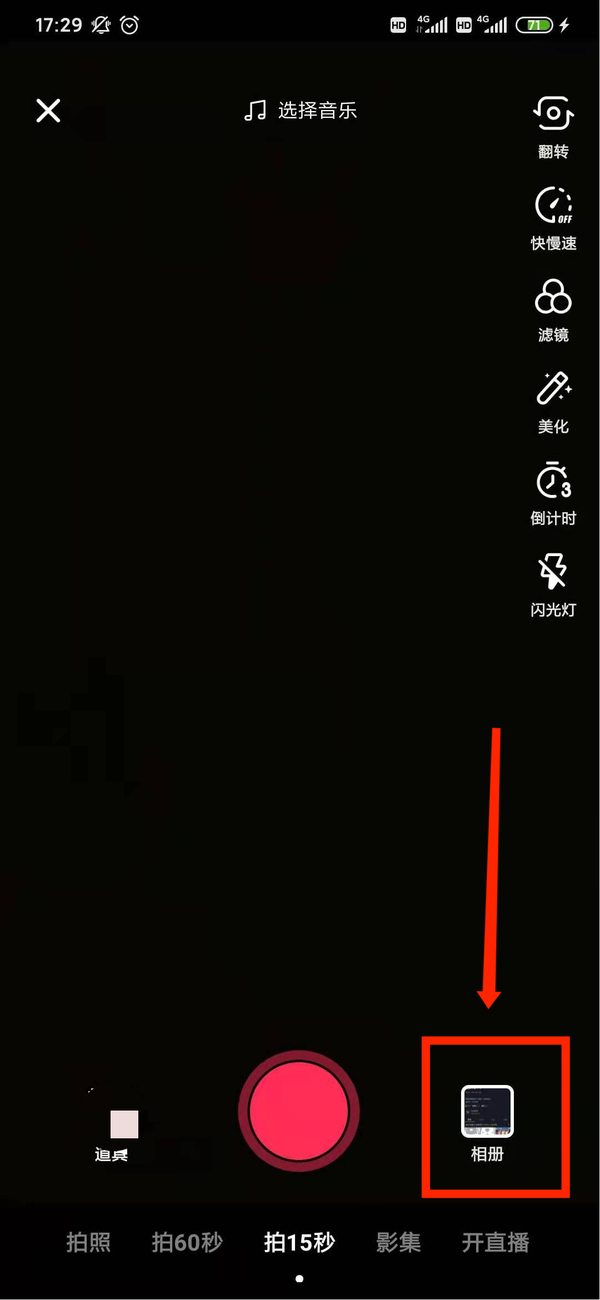Switch to 影集 mode
The width and height of the screenshot is (600, 1300).
pyautogui.click(x=399, y=1243)
